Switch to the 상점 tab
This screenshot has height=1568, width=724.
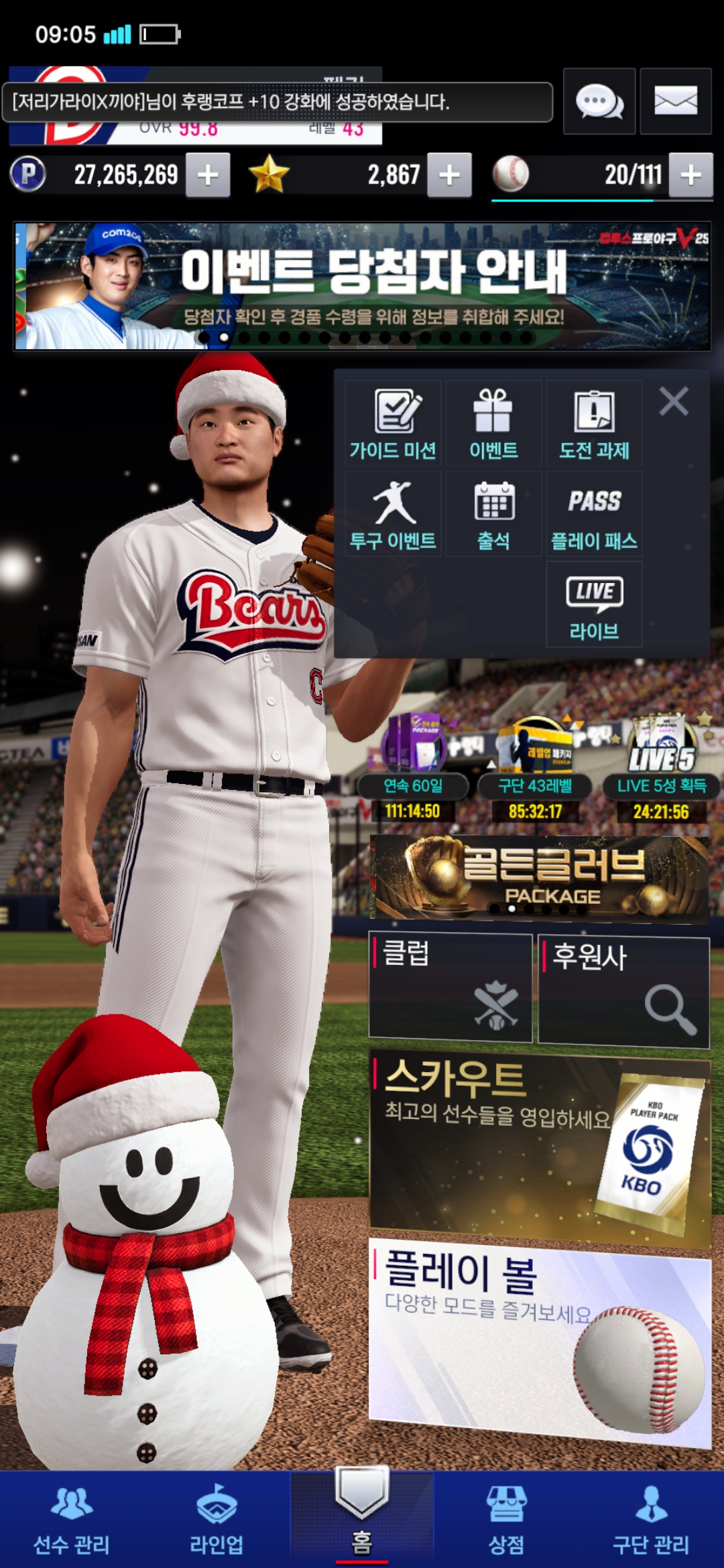click(x=506, y=1520)
